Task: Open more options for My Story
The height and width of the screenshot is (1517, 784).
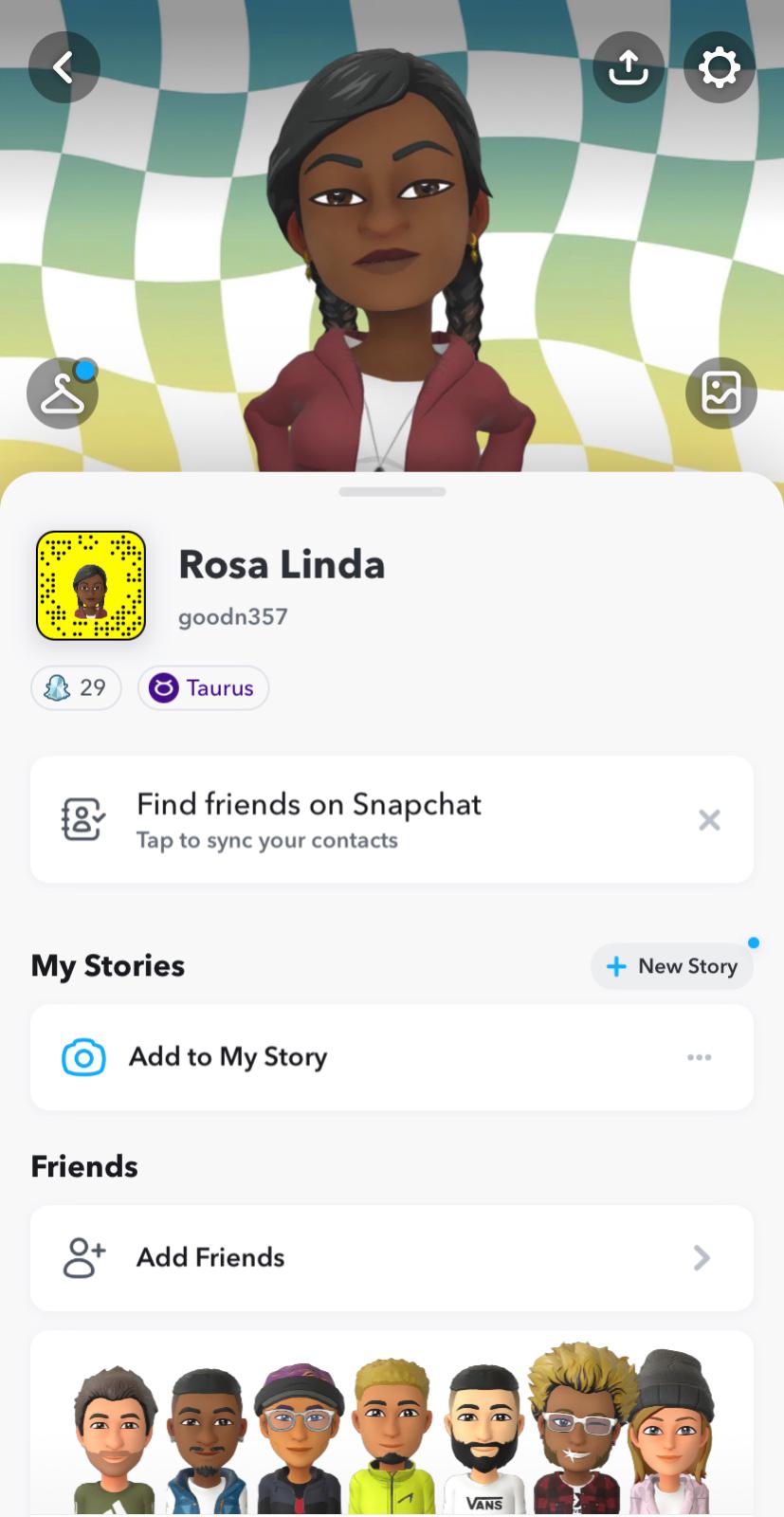Action: point(700,1057)
